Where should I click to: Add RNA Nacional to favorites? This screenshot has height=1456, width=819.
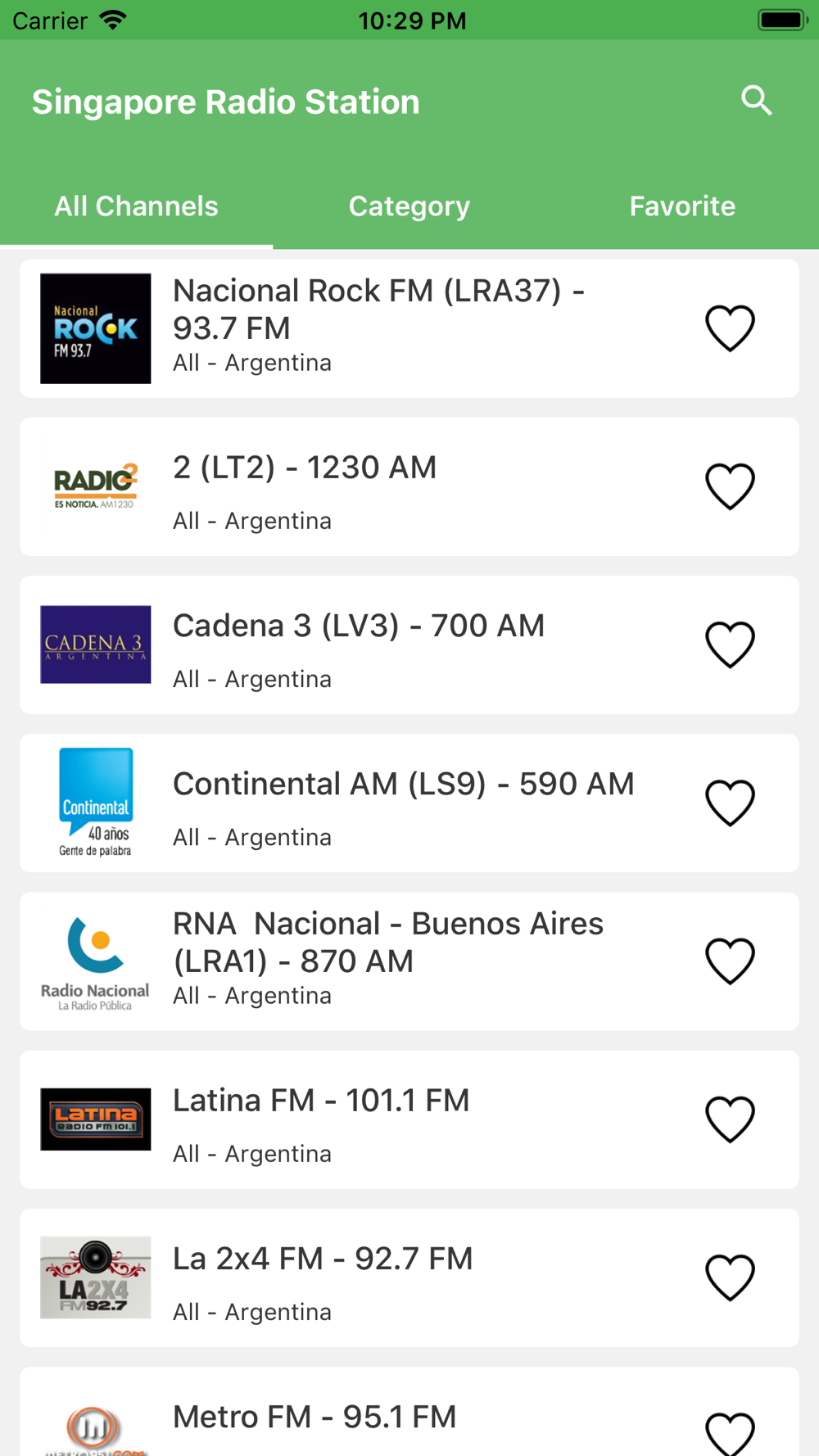(730, 961)
